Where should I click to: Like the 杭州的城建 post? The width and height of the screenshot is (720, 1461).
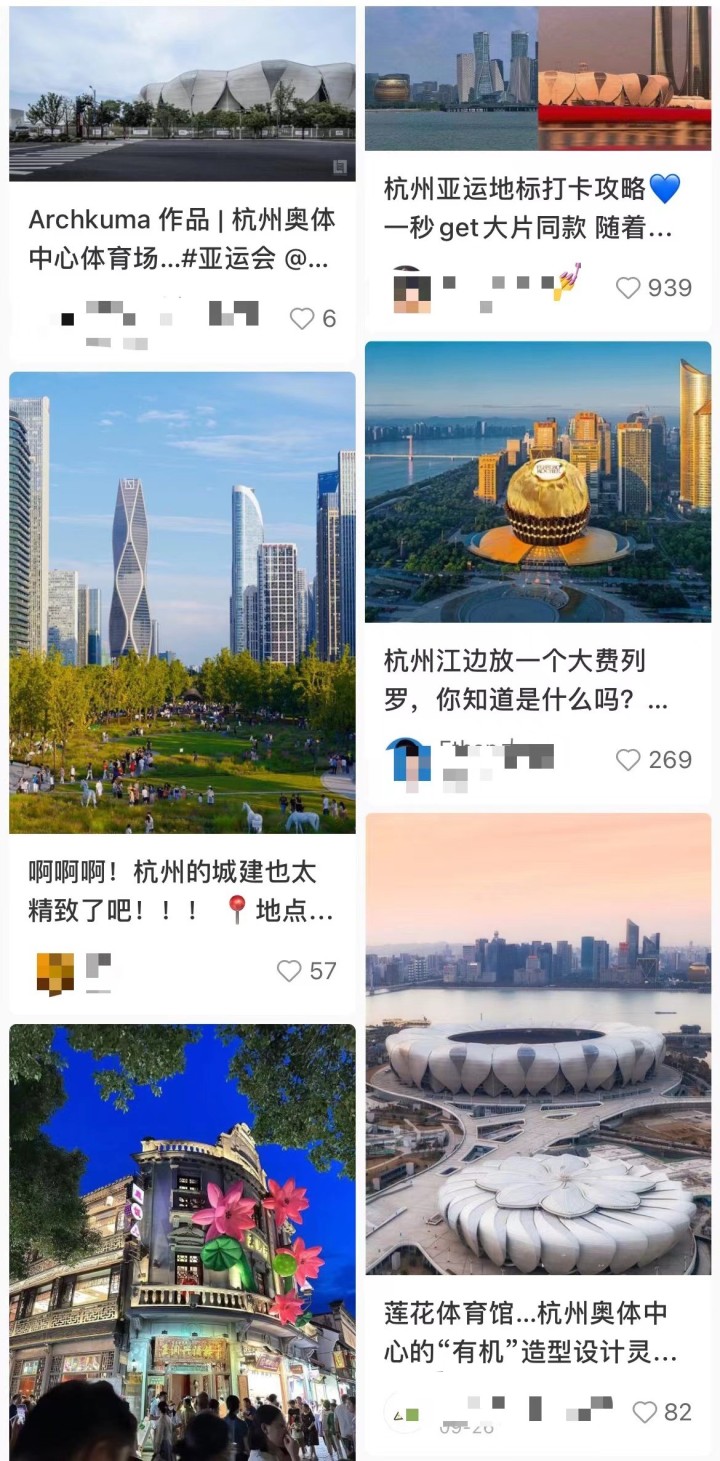pos(289,970)
